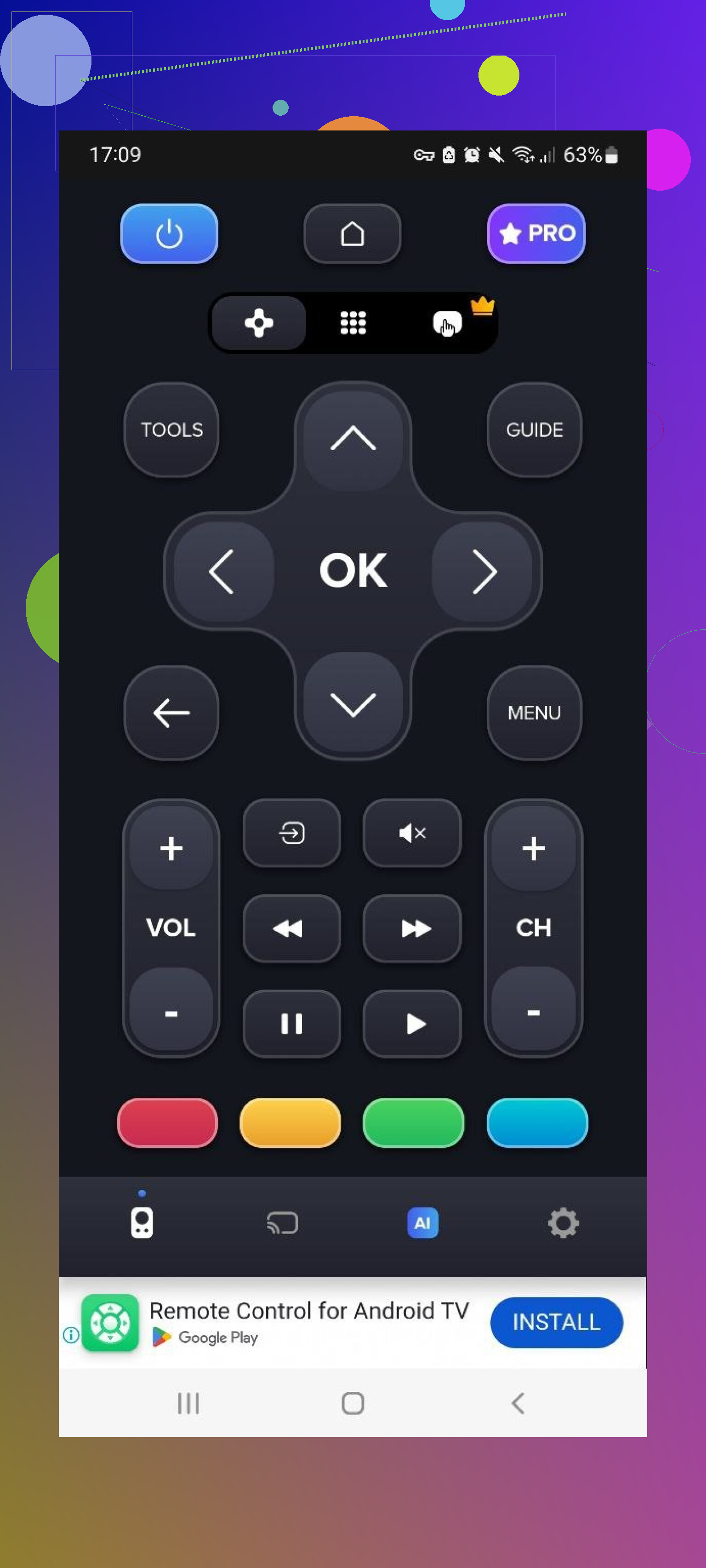Viewport: 706px width, 1568px height.
Task: Mute the TV sound
Action: [x=412, y=832]
